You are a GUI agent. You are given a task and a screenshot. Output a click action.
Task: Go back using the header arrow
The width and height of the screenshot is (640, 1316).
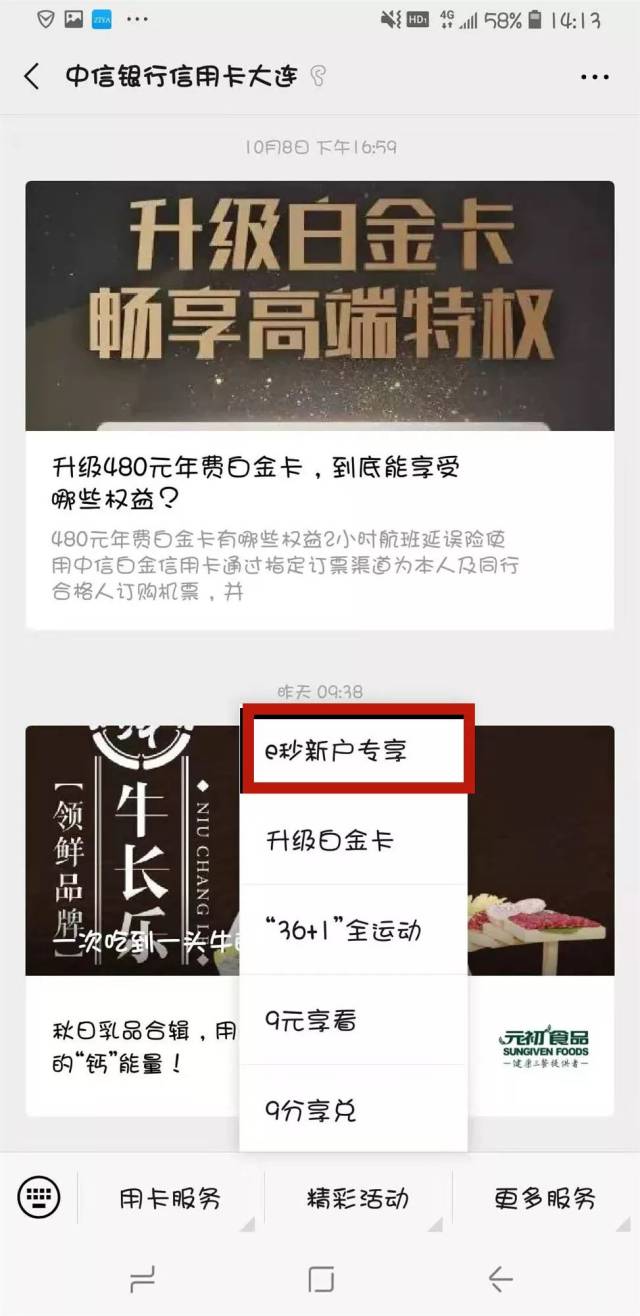click(x=31, y=77)
